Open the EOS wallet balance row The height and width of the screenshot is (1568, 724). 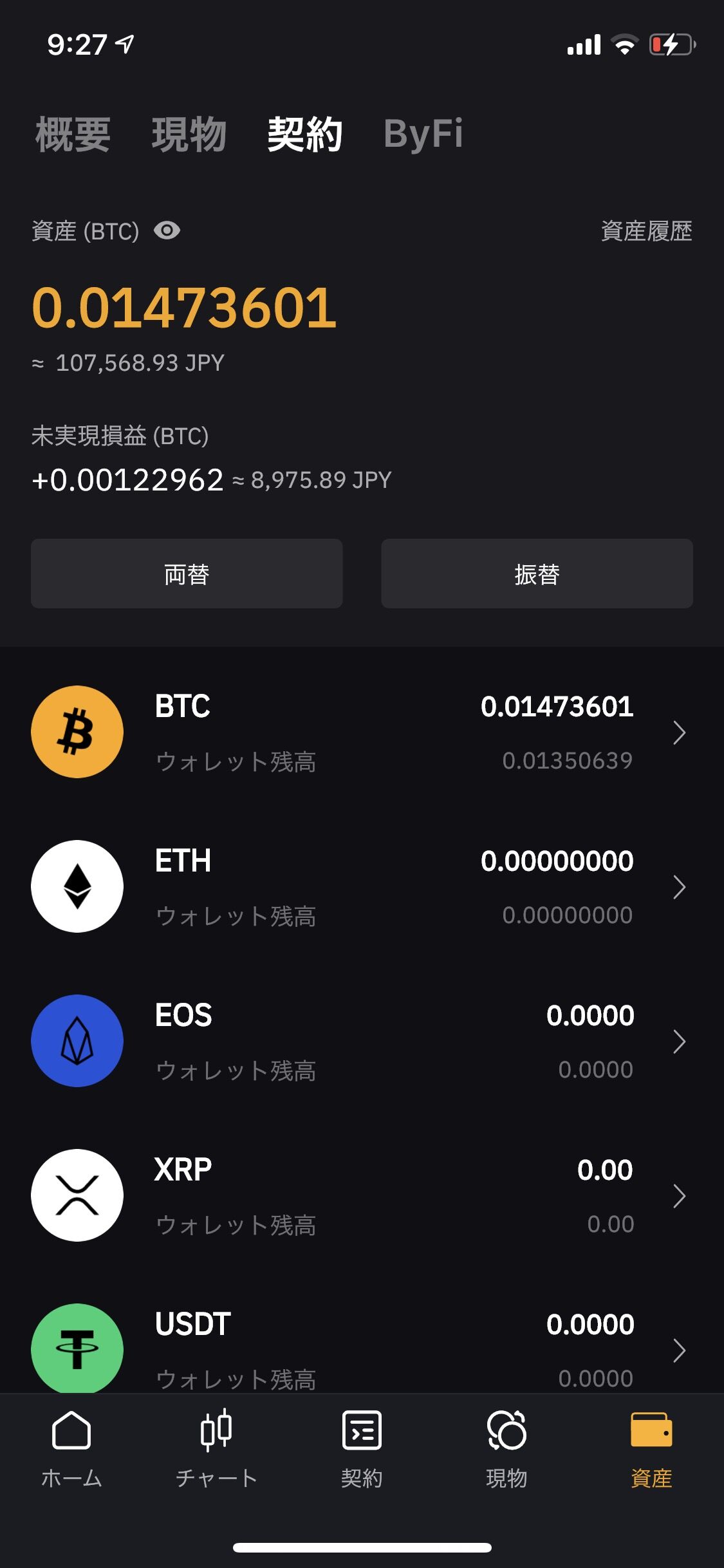click(x=360, y=1041)
